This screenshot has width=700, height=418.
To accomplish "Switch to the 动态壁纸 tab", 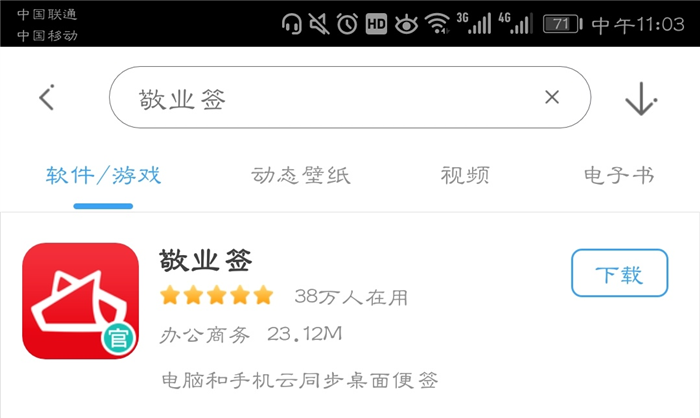I will (x=301, y=176).
